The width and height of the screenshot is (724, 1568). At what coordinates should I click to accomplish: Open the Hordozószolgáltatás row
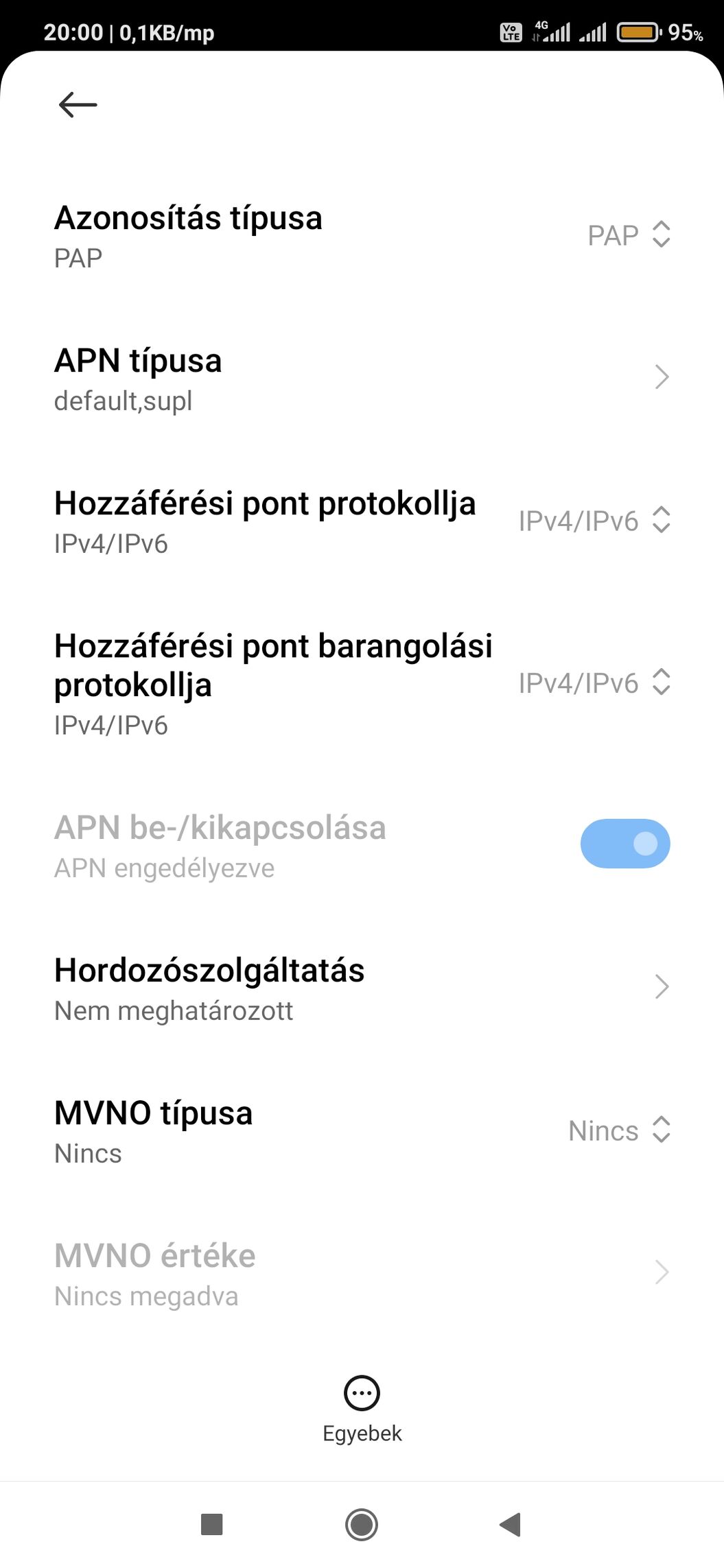362,988
